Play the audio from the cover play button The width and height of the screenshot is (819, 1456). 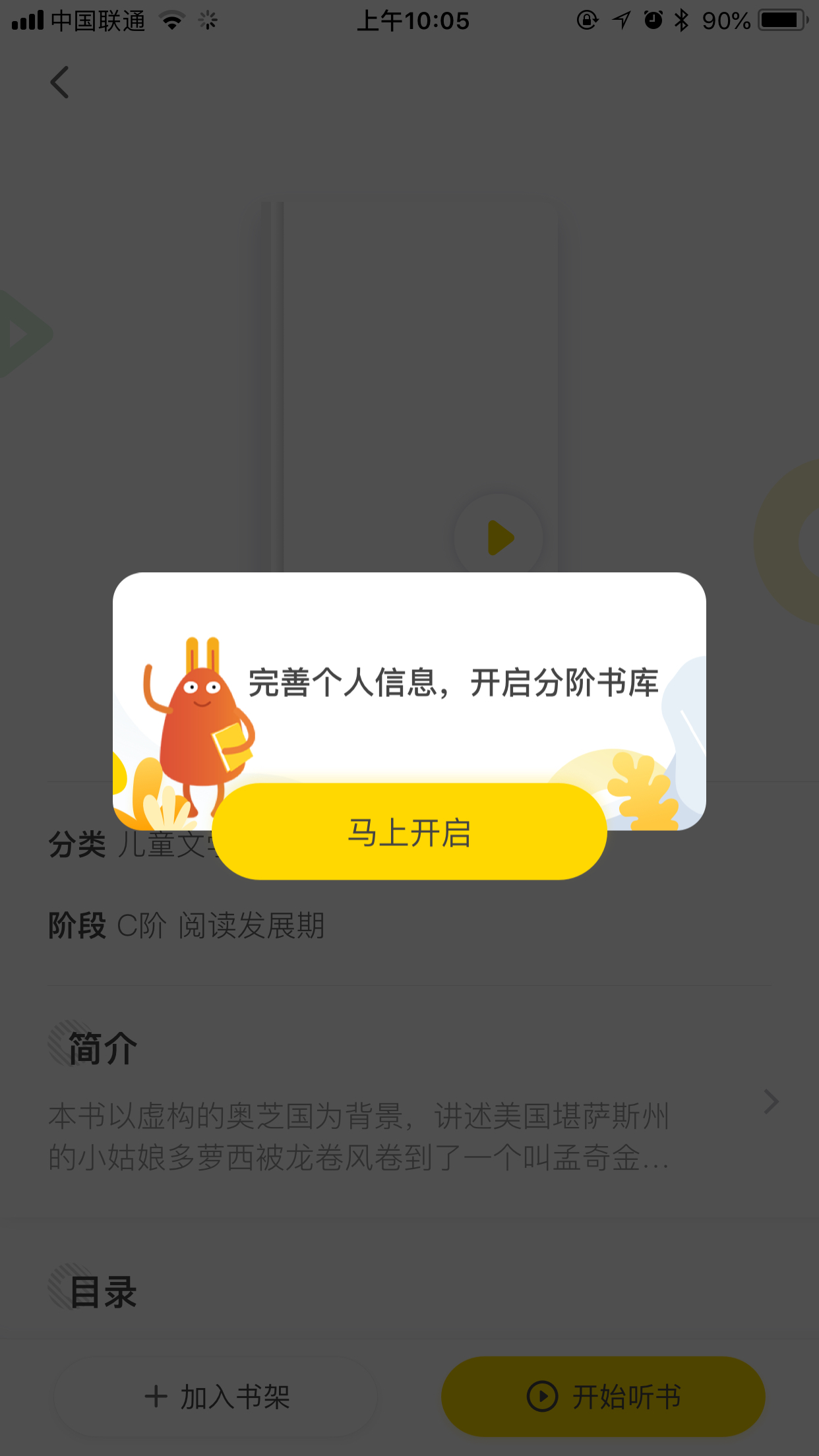click(x=499, y=538)
